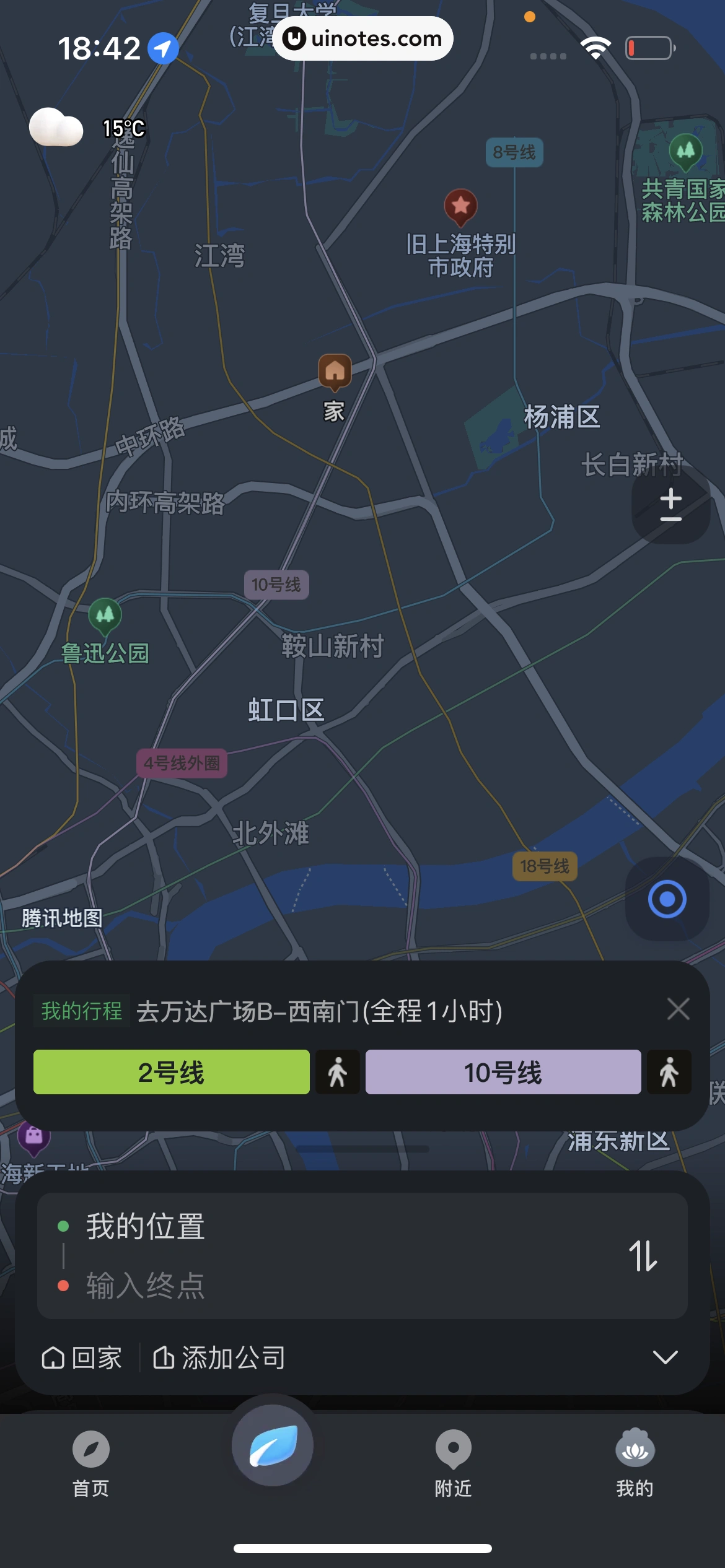Dismiss the 我的行程 trip card

pos(678,1009)
